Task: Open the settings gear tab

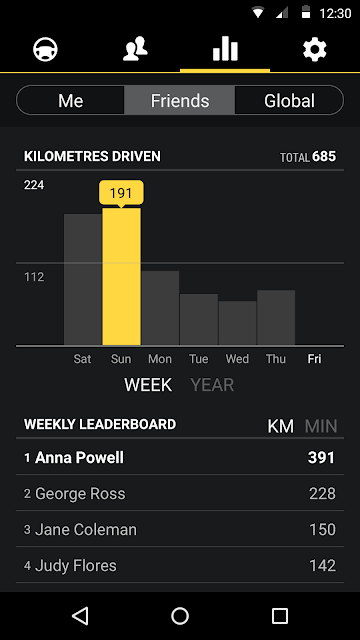Action: click(x=315, y=49)
